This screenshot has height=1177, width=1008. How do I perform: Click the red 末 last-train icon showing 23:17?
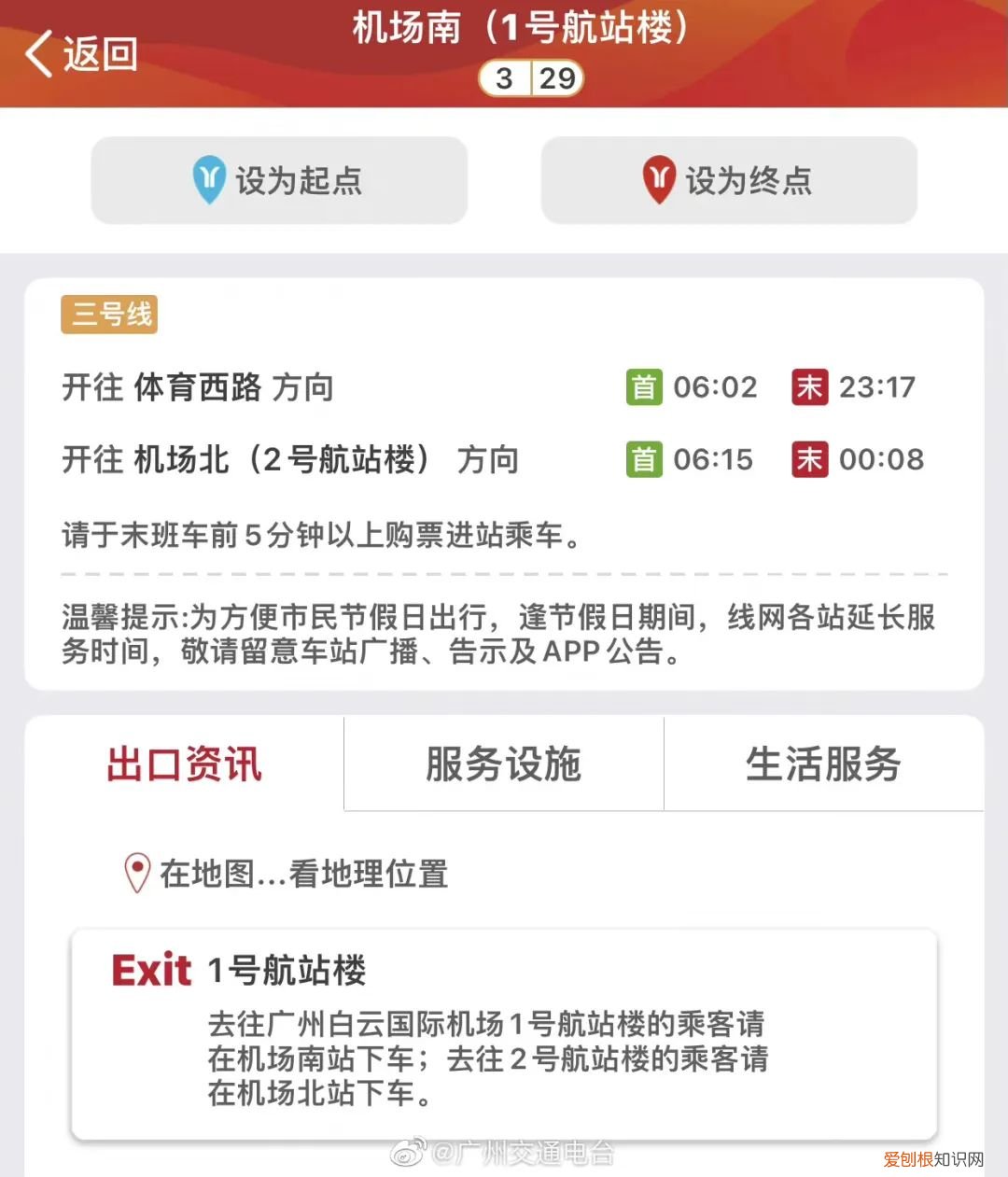[x=810, y=386]
